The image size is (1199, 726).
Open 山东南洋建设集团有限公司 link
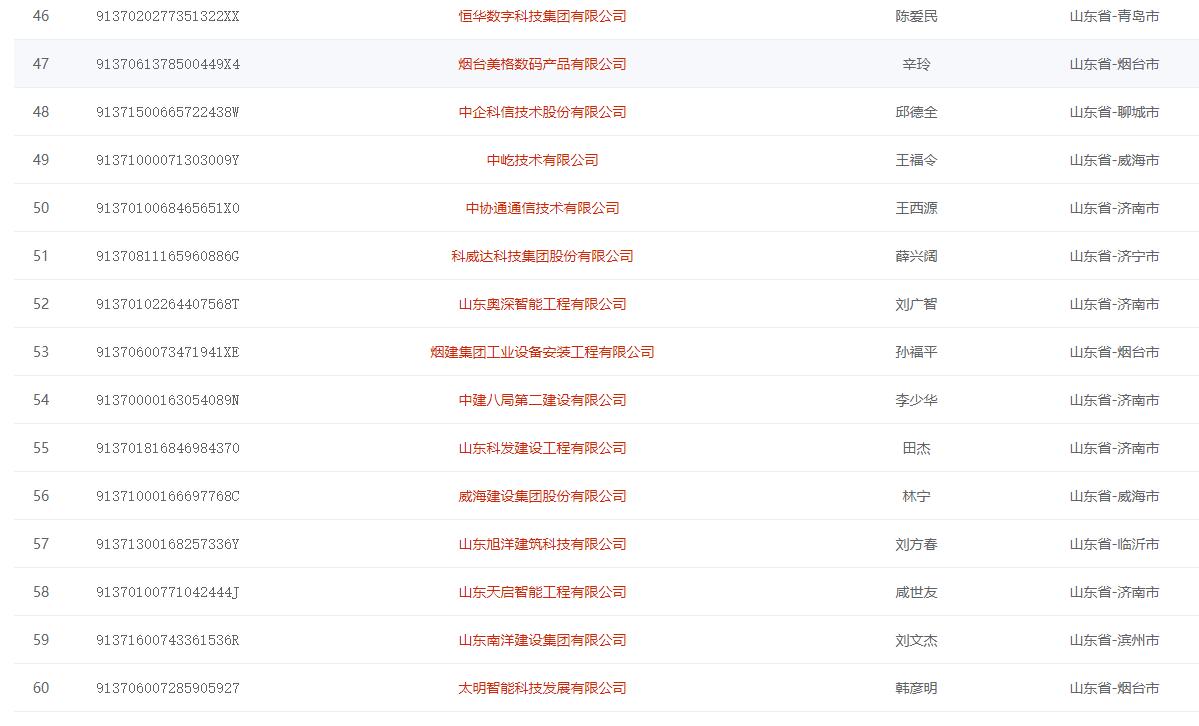[542, 640]
